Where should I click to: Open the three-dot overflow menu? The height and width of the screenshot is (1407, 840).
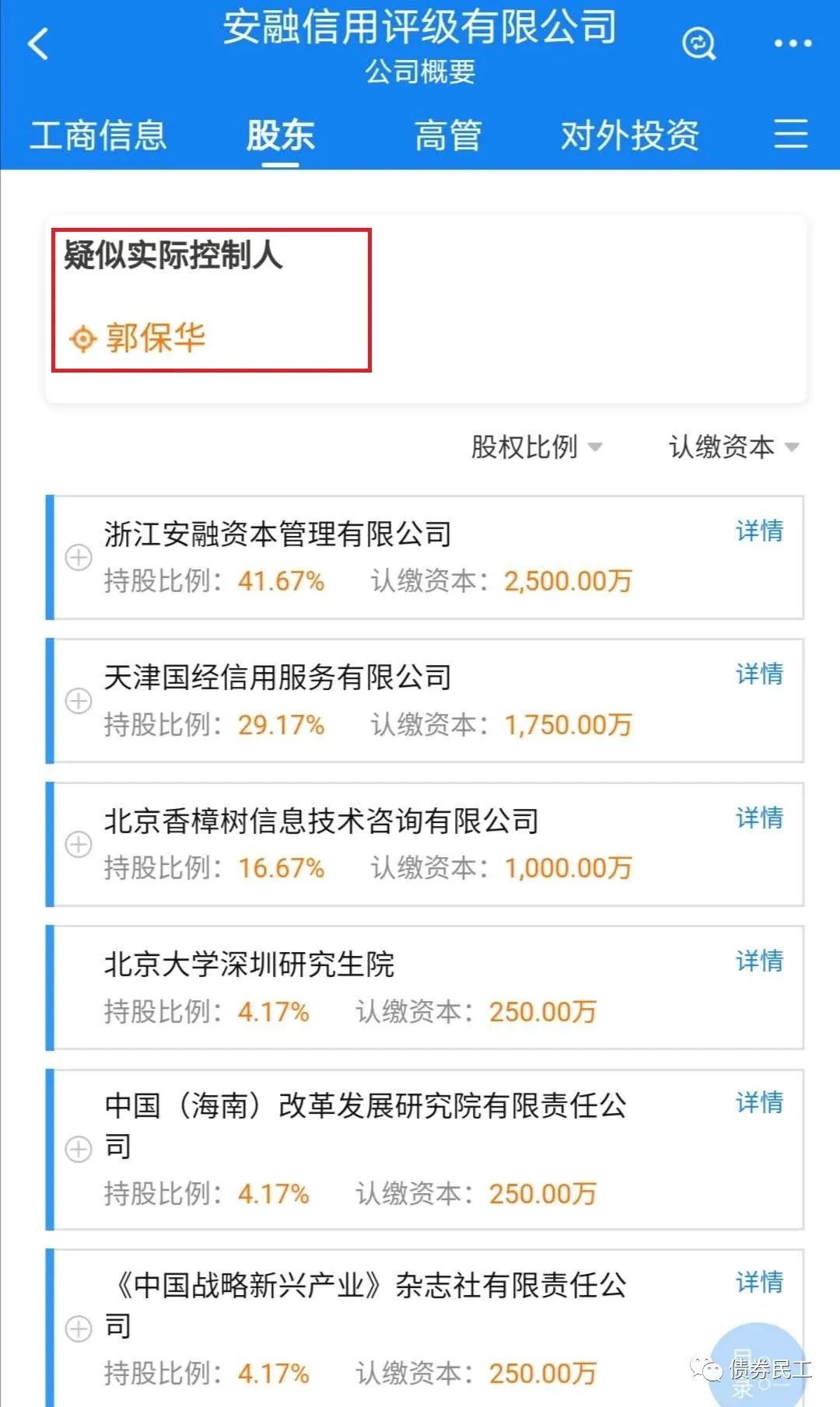pos(792,44)
